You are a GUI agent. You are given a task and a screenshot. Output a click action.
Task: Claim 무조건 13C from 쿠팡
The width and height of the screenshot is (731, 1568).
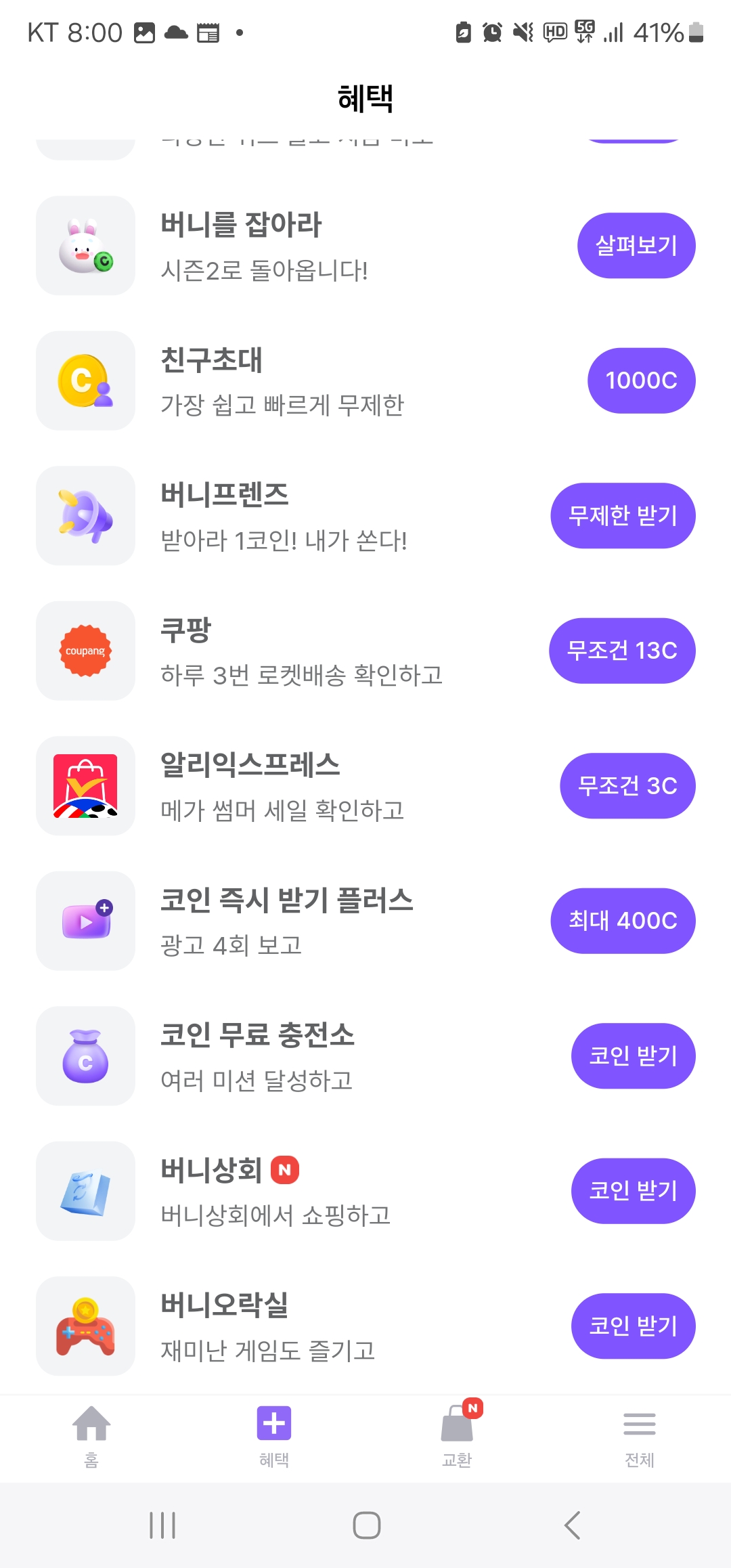click(621, 651)
